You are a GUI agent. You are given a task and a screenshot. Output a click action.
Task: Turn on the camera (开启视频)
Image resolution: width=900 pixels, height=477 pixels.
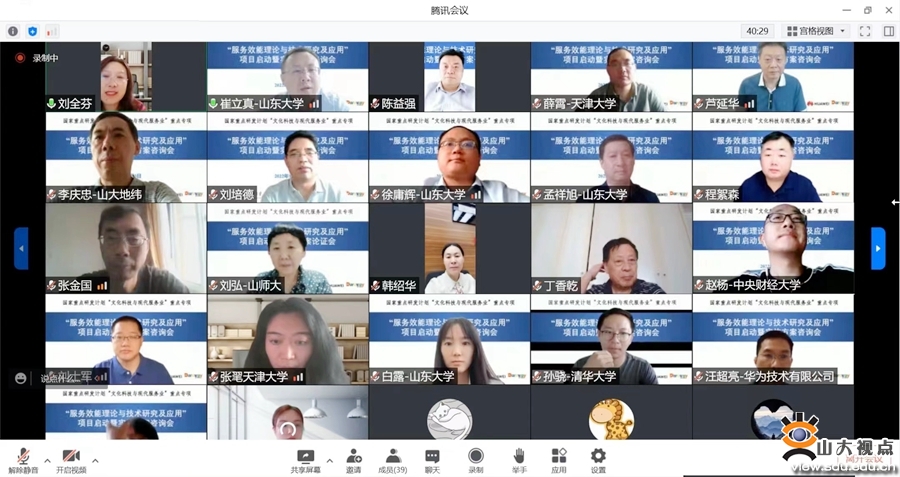click(70, 458)
